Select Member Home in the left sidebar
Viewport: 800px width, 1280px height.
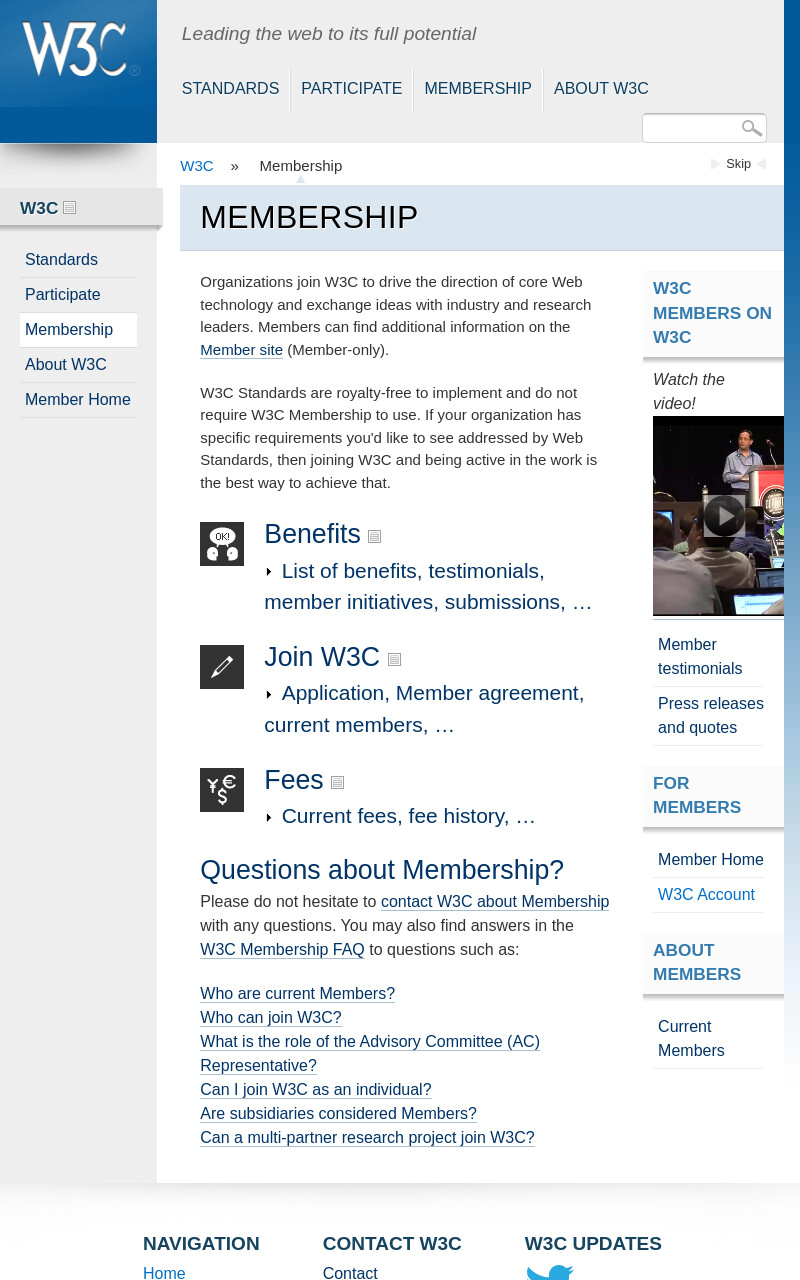[78, 400]
